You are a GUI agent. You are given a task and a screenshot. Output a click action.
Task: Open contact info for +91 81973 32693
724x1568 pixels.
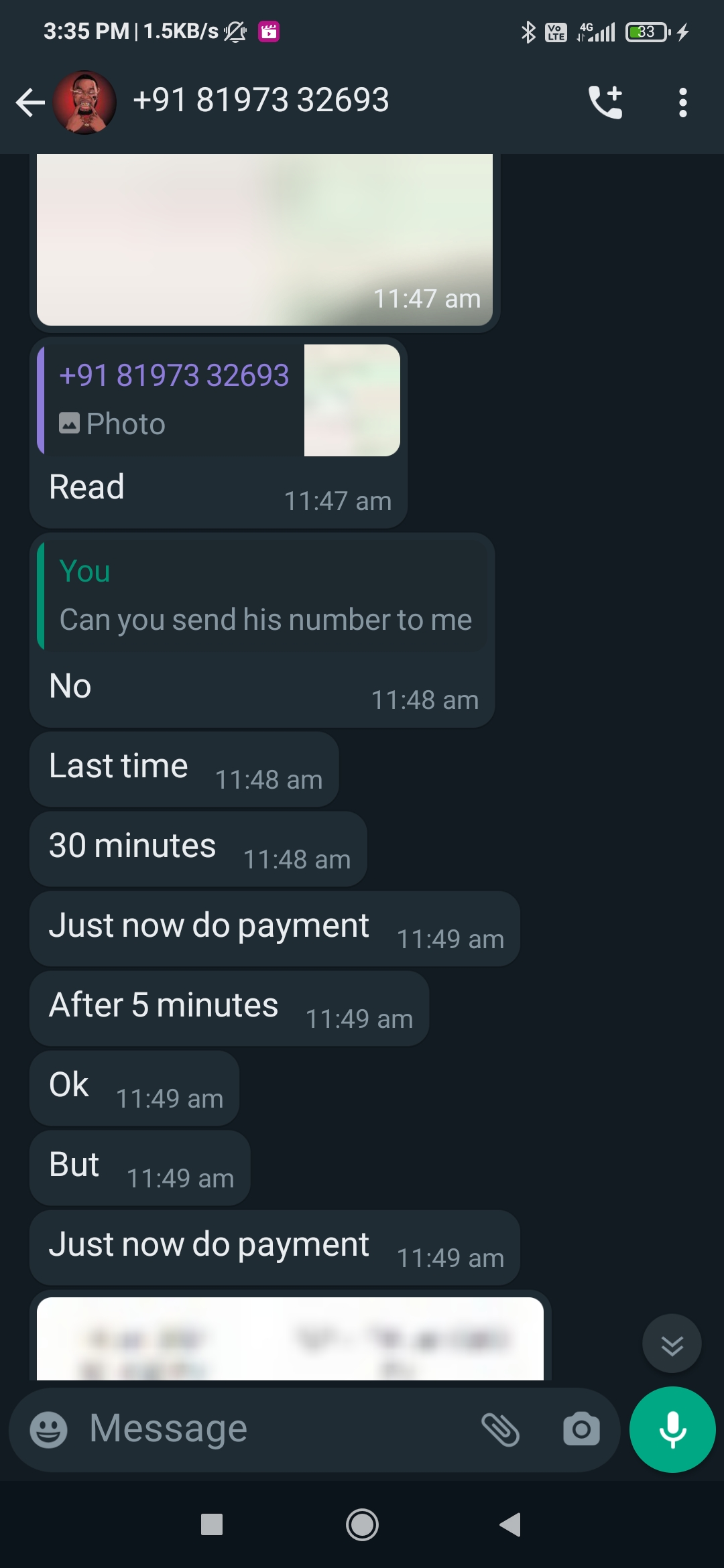coord(261,101)
